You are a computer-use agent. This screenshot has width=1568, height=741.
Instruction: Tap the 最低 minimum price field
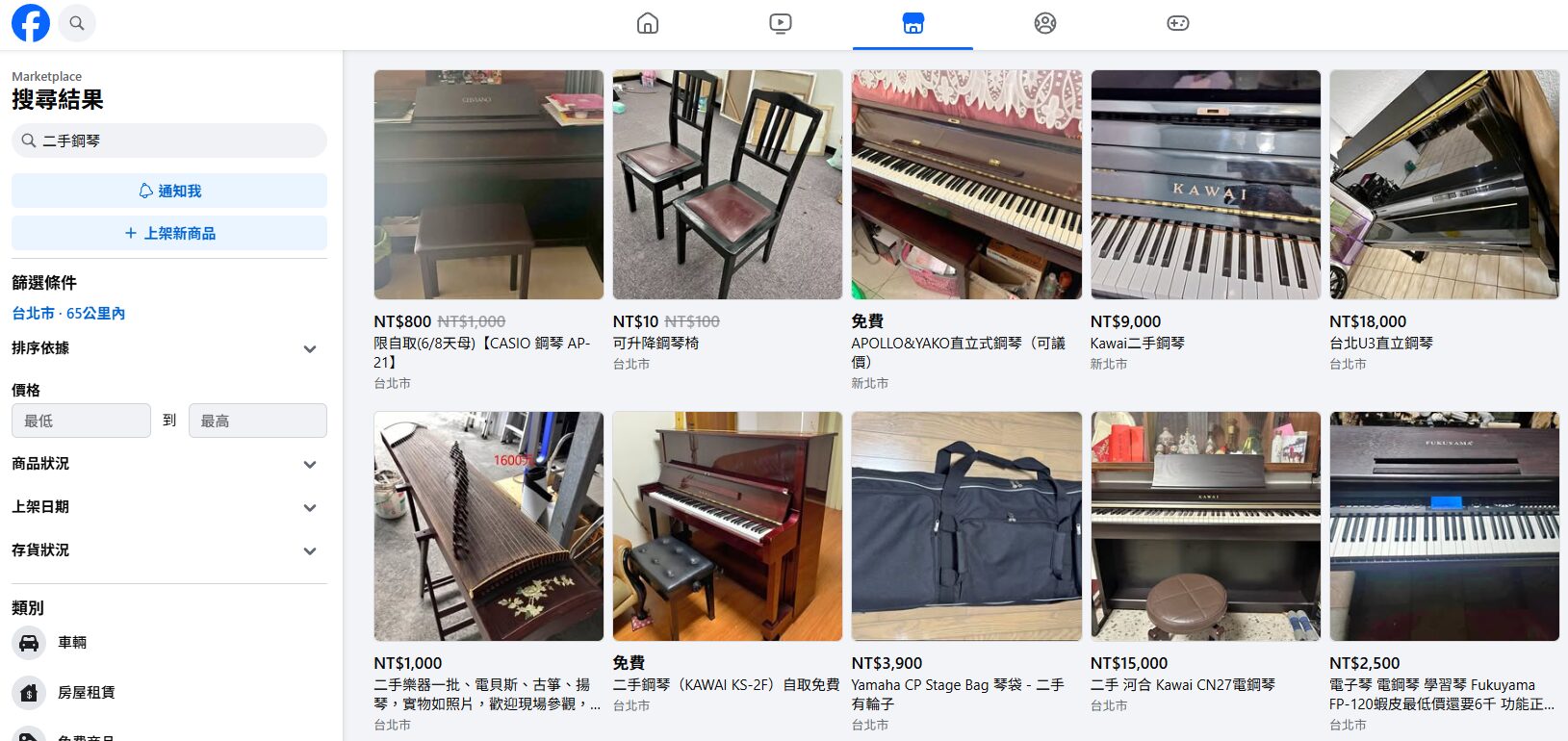tap(81, 421)
